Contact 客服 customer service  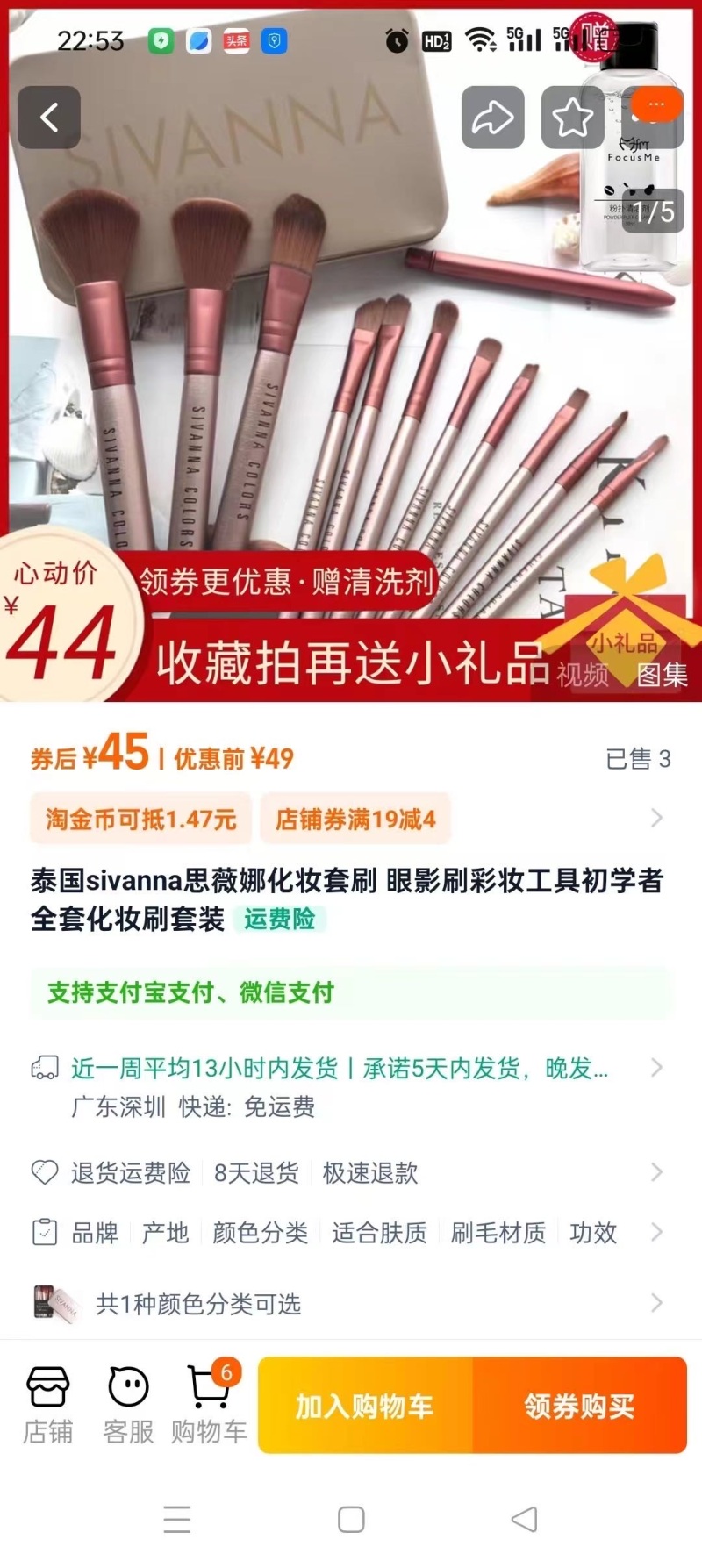tap(128, 1405)
